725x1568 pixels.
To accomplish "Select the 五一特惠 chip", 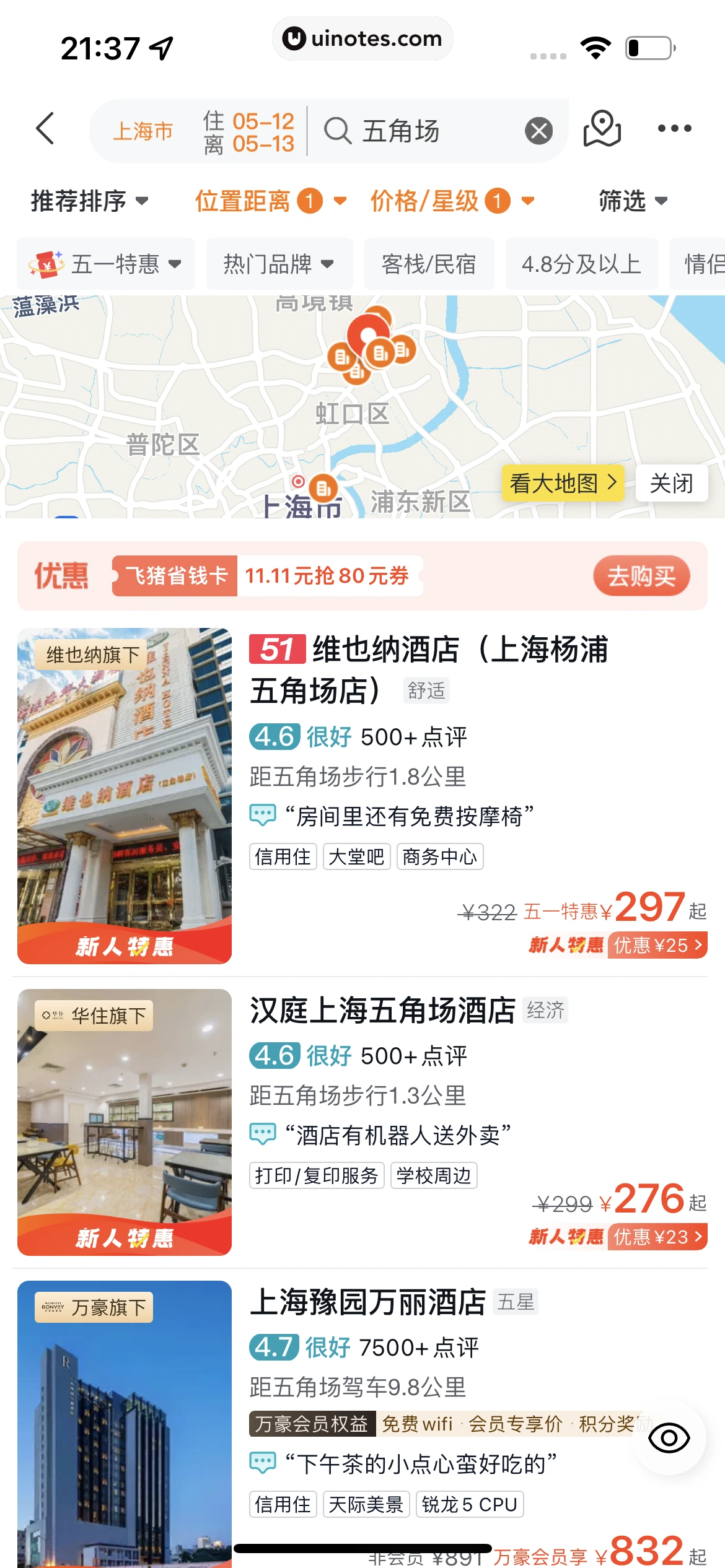I will (106, 264).
